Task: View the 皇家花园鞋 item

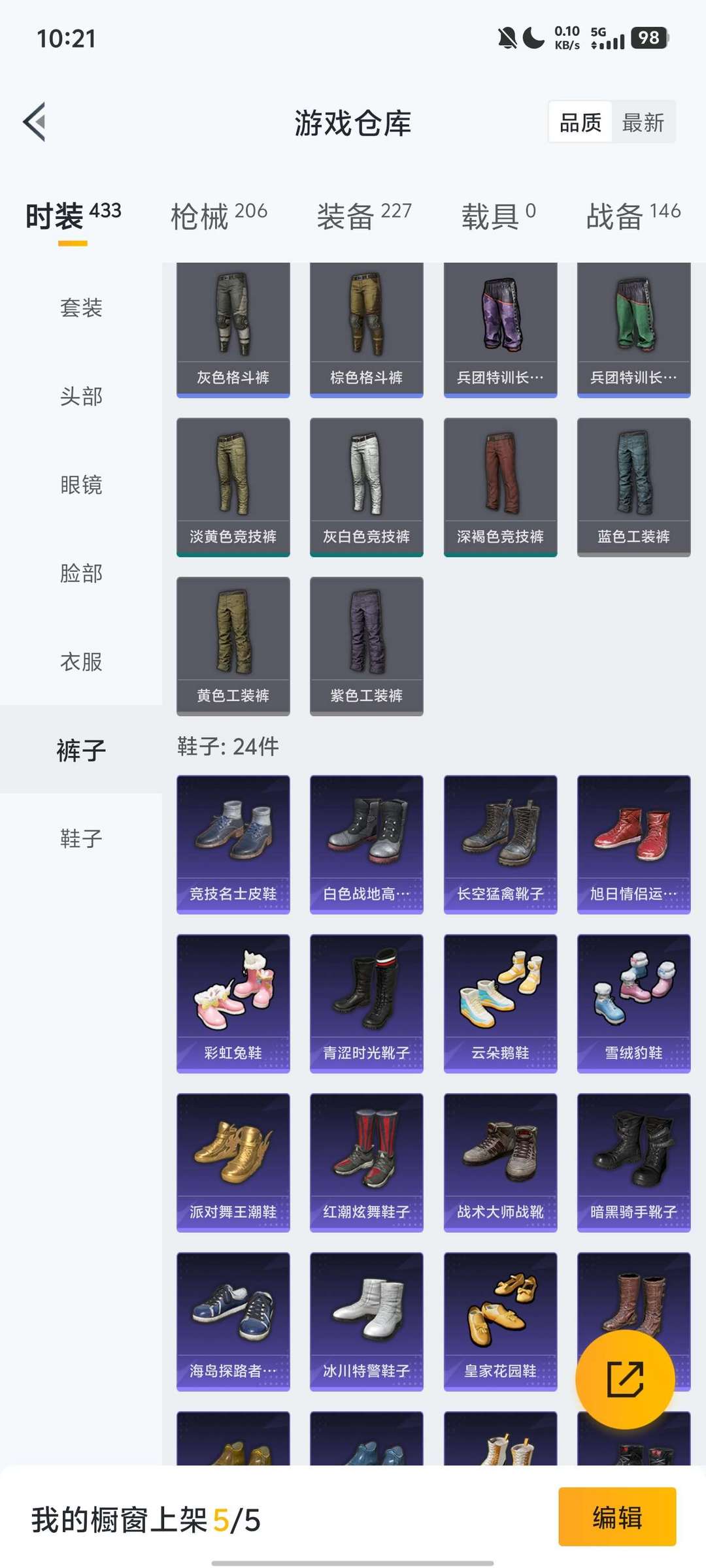Action: [x=500, y=1321]
